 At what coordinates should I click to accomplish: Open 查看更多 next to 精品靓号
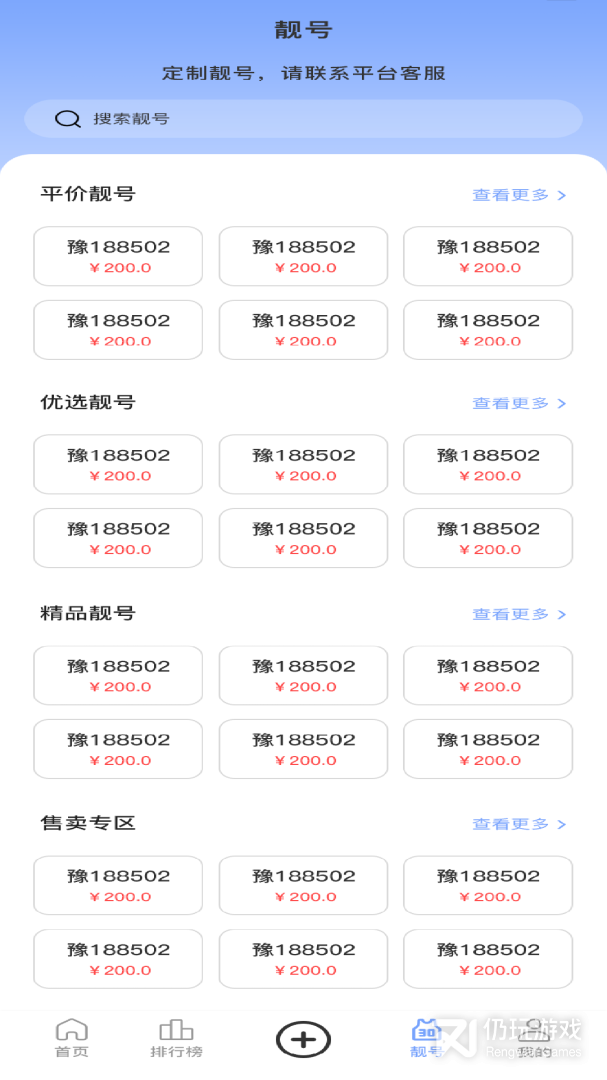(519, 614)
